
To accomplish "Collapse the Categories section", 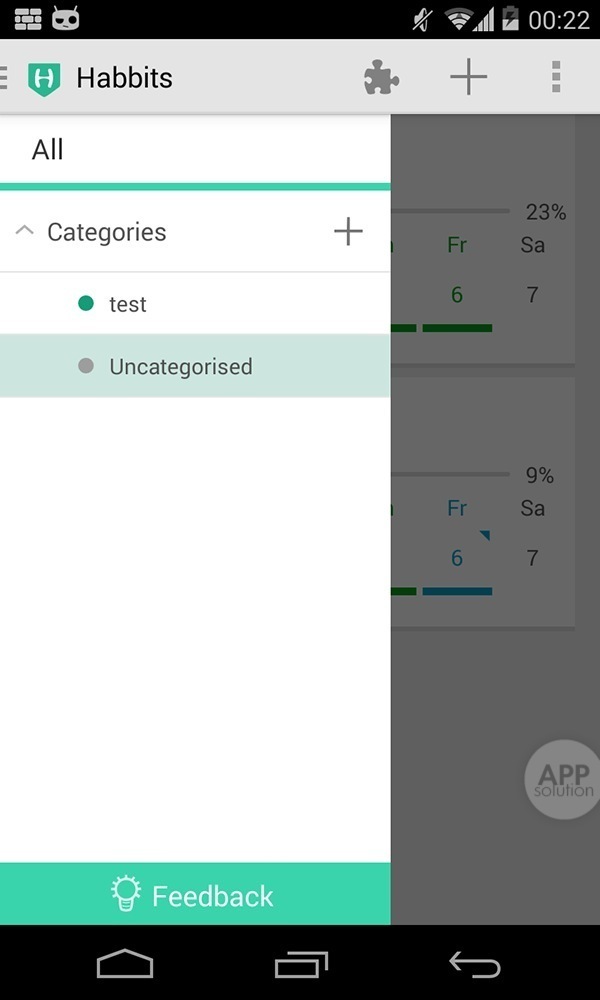I will (26, 232).
